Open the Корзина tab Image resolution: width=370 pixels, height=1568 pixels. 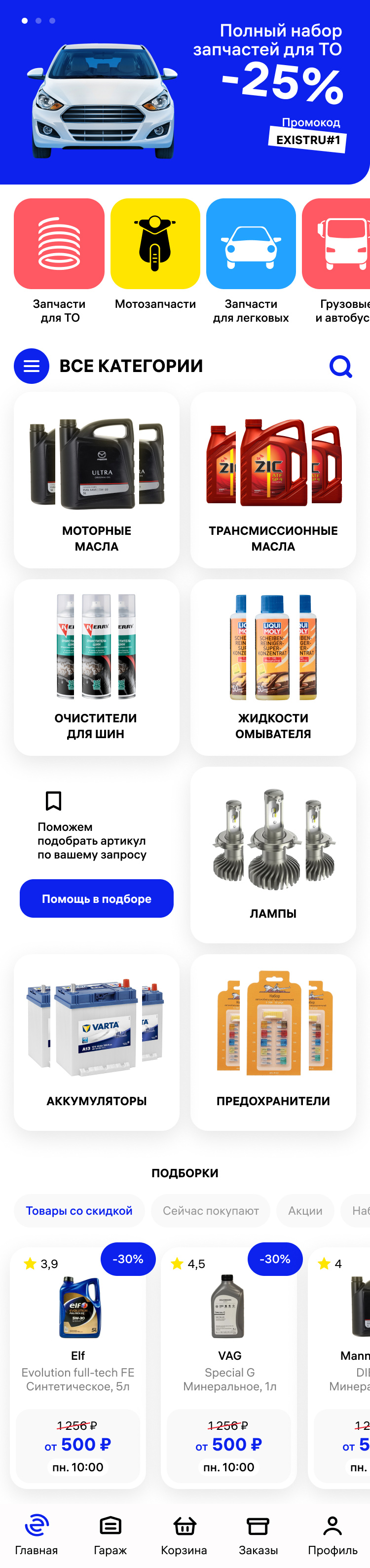(x=184, y=1534)
